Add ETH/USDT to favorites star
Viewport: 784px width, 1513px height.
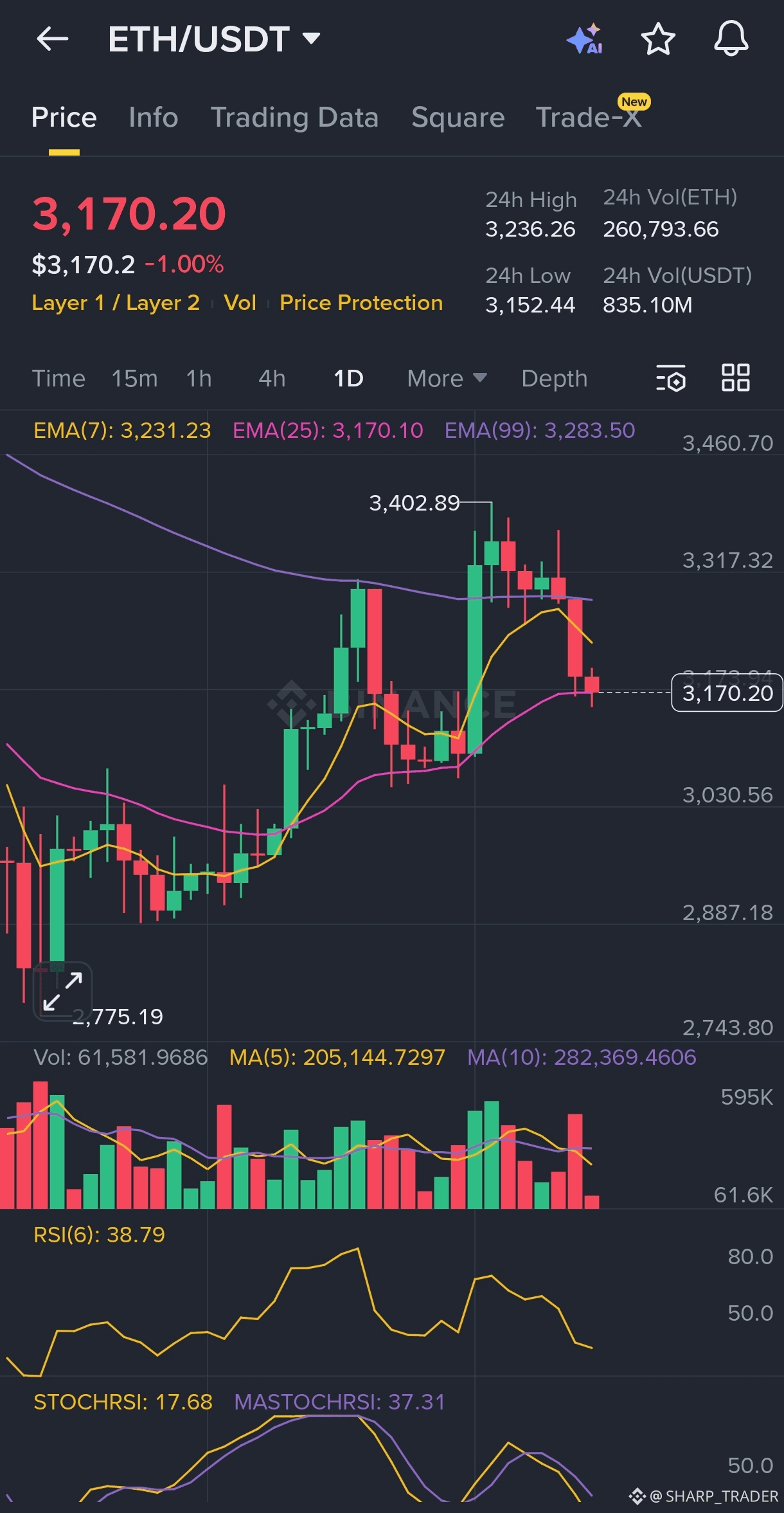pyautogui.click(x=658, y=40)
